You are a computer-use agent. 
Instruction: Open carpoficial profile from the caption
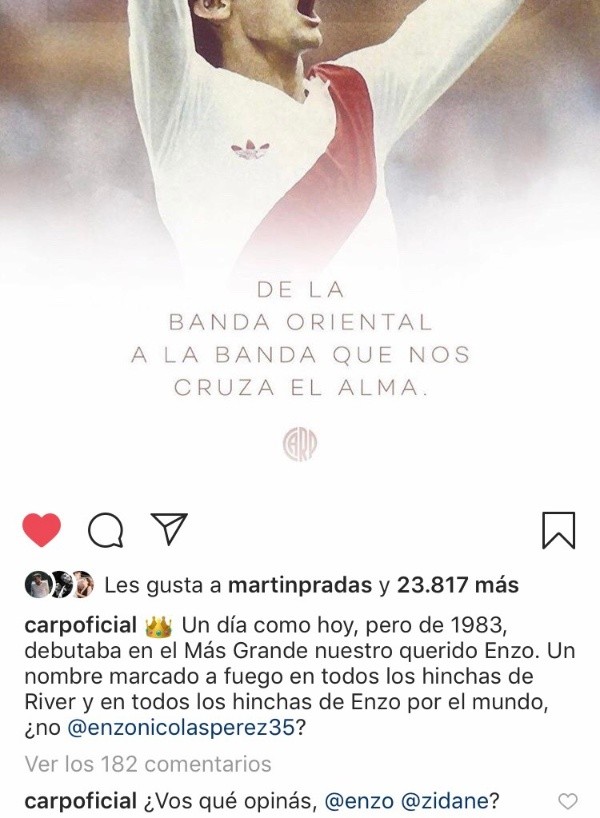pyautogui.click(x=80, y=626)
